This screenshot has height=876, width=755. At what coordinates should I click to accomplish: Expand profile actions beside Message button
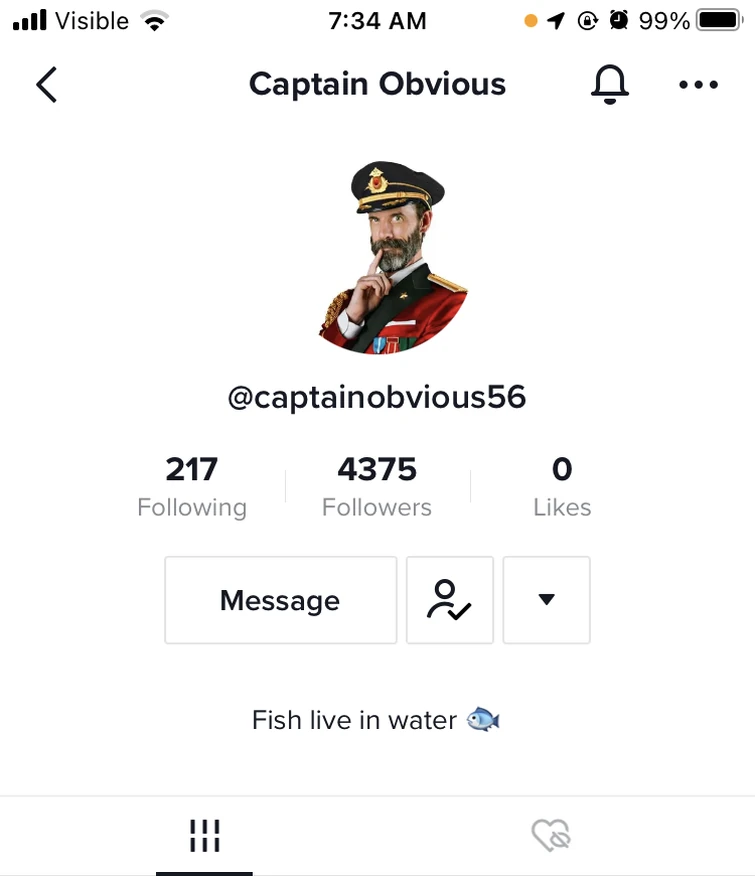[x=546, y=600]
